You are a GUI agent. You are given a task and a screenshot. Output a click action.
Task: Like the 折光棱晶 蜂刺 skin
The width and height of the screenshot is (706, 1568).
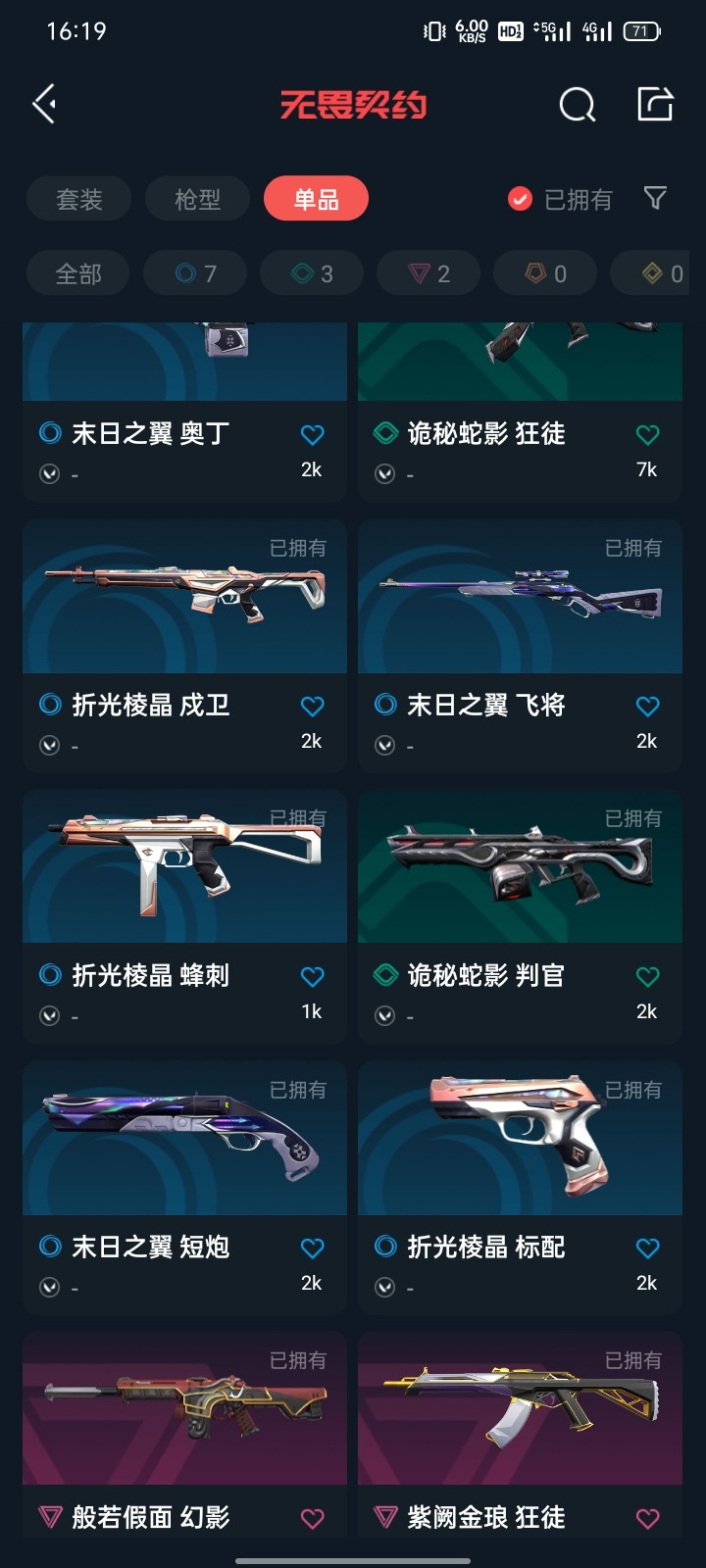pos(312,977)
